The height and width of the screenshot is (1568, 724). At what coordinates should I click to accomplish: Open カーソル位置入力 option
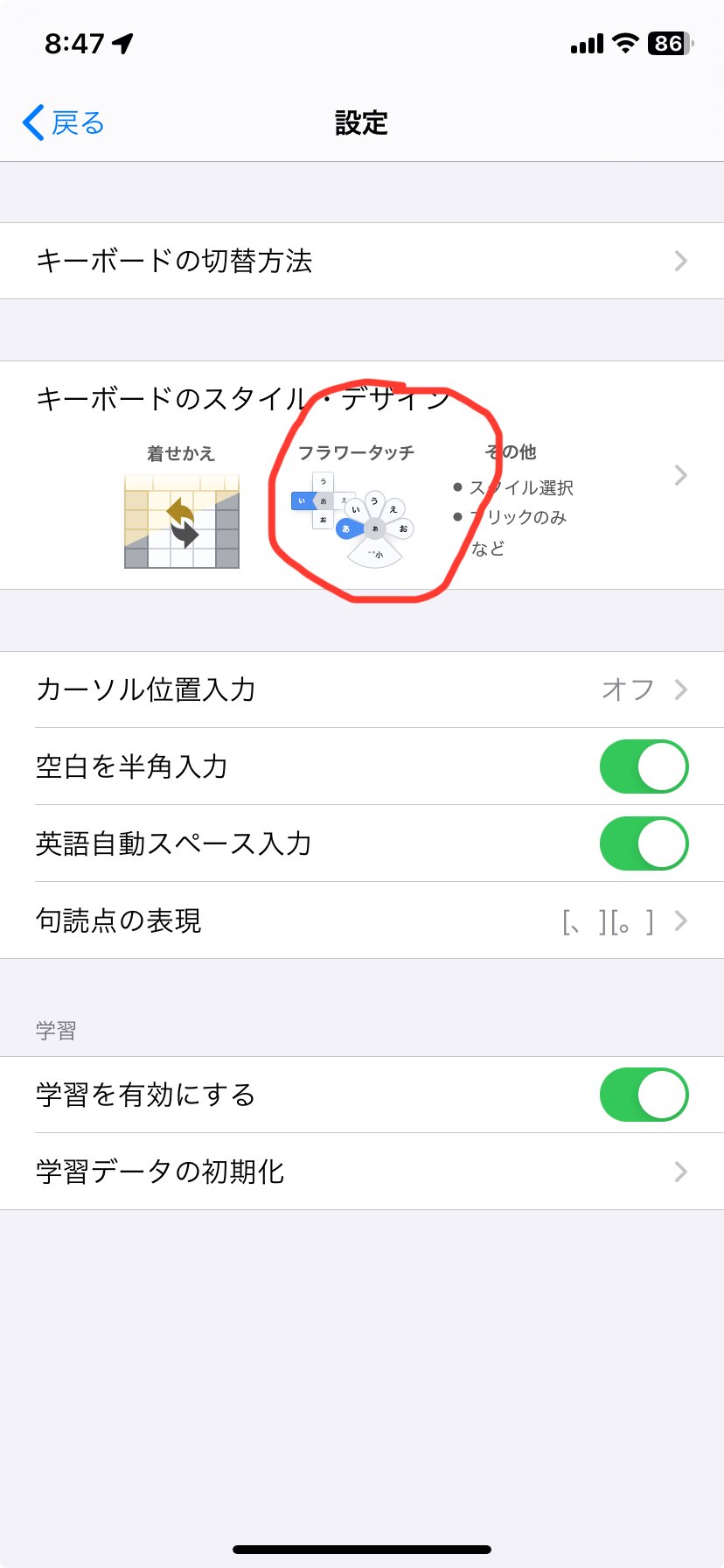tap(361, 689)
